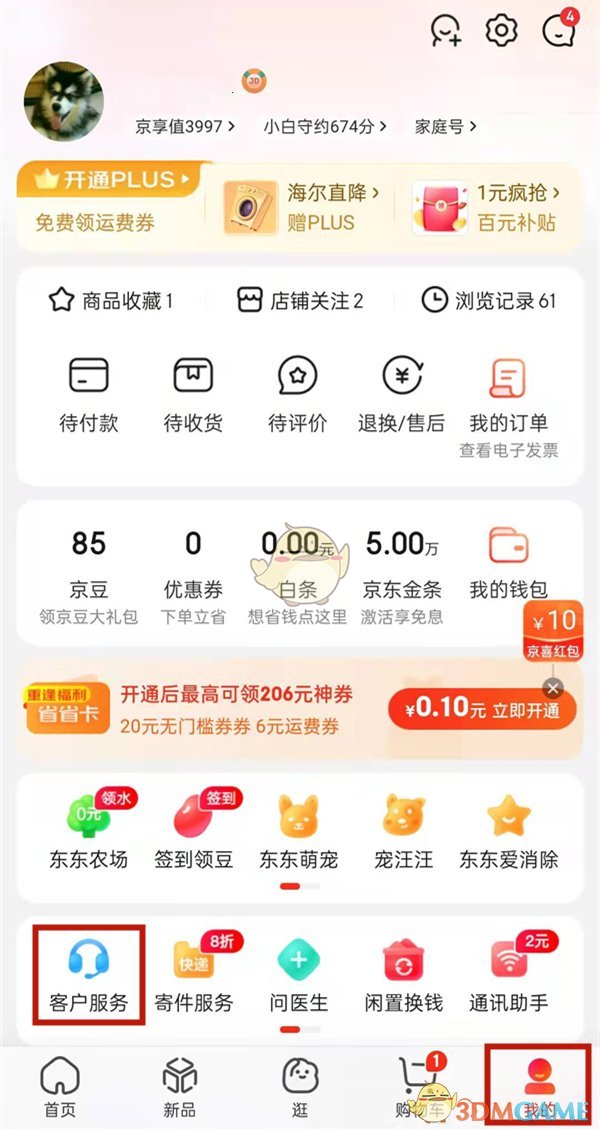The width and height of the screenshot is (600, 1130).
Task: Dismiss the 省省卡 banner
Action: coord(553,688)
